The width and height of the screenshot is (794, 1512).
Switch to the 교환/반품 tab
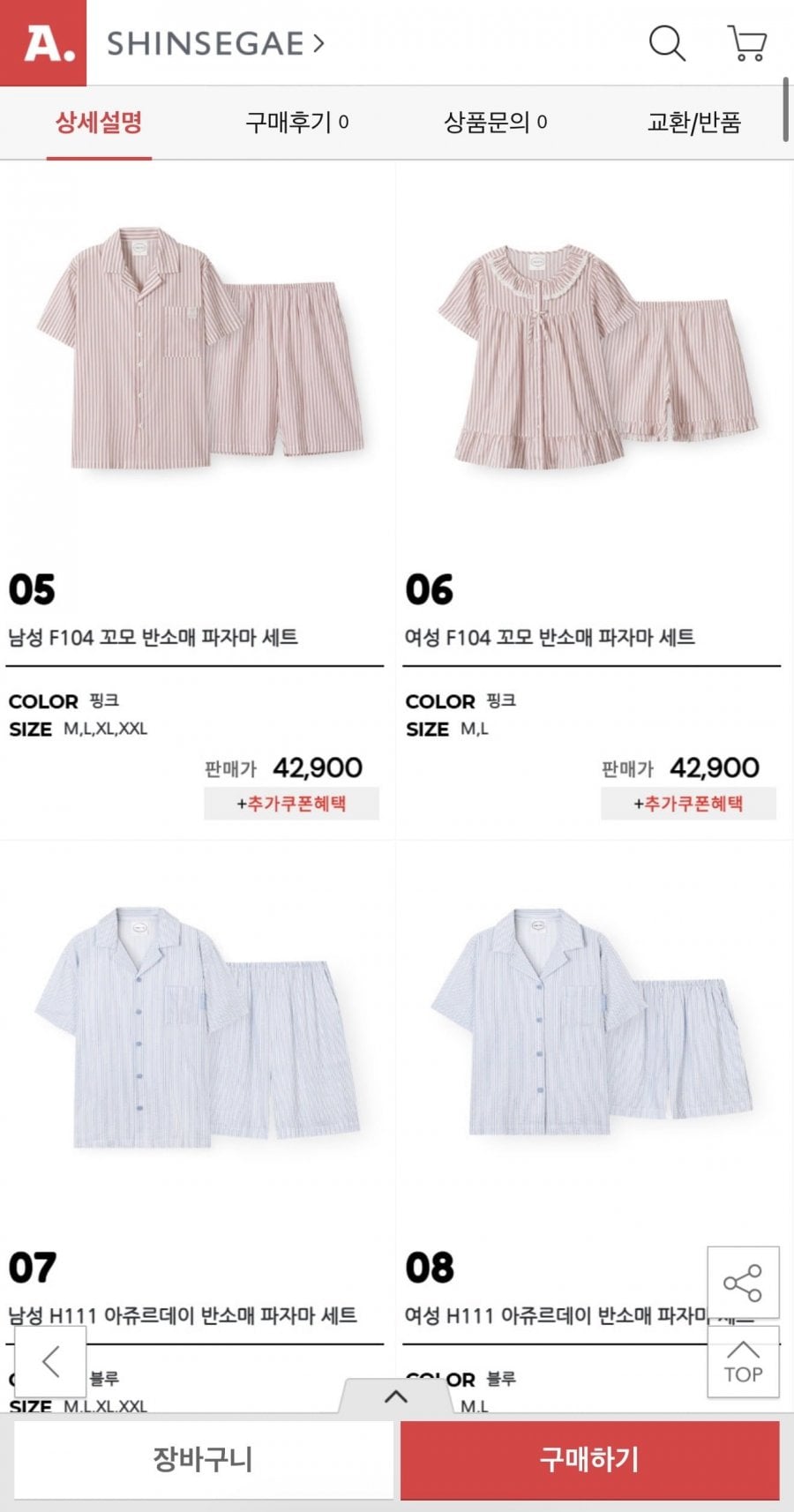tap(693, 122)
